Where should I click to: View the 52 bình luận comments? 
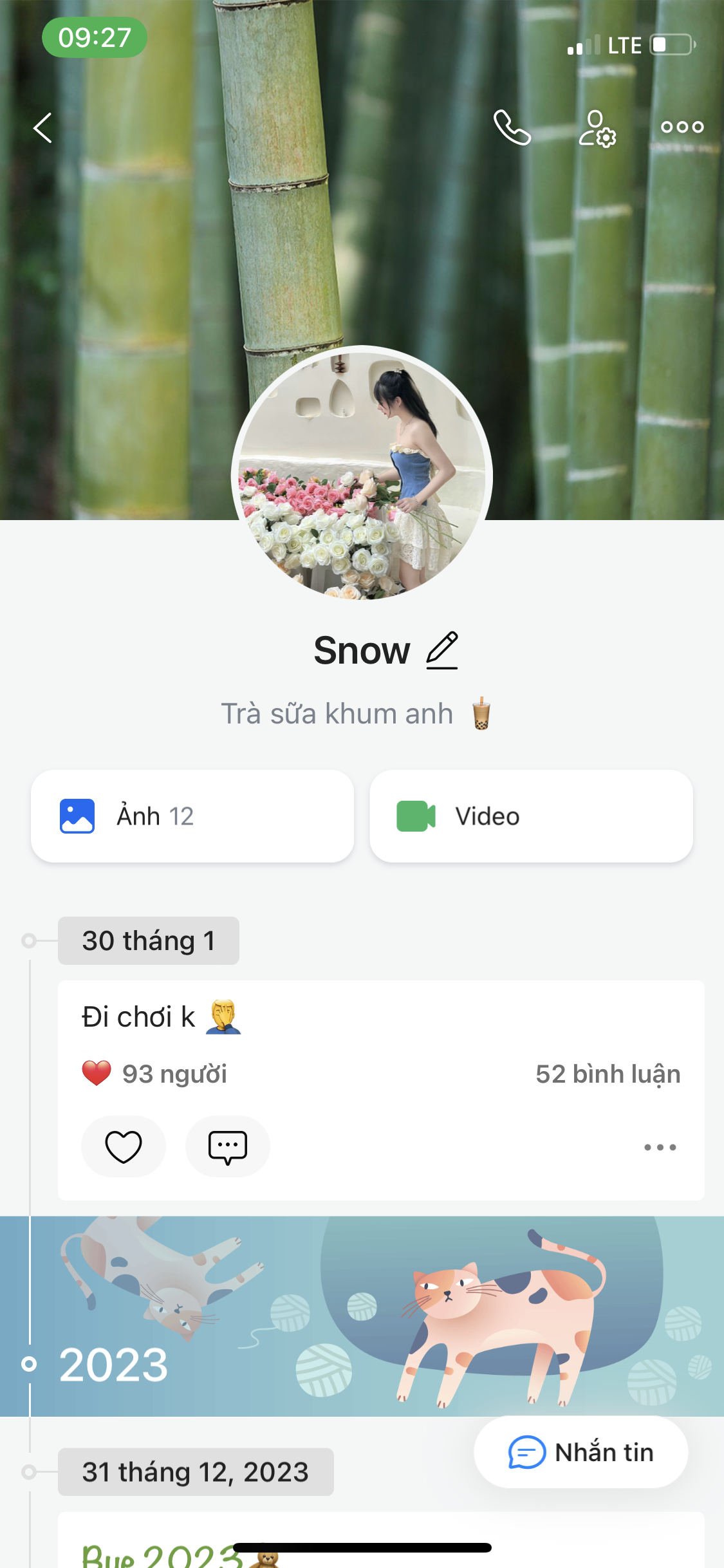(x=608, y=1074)
